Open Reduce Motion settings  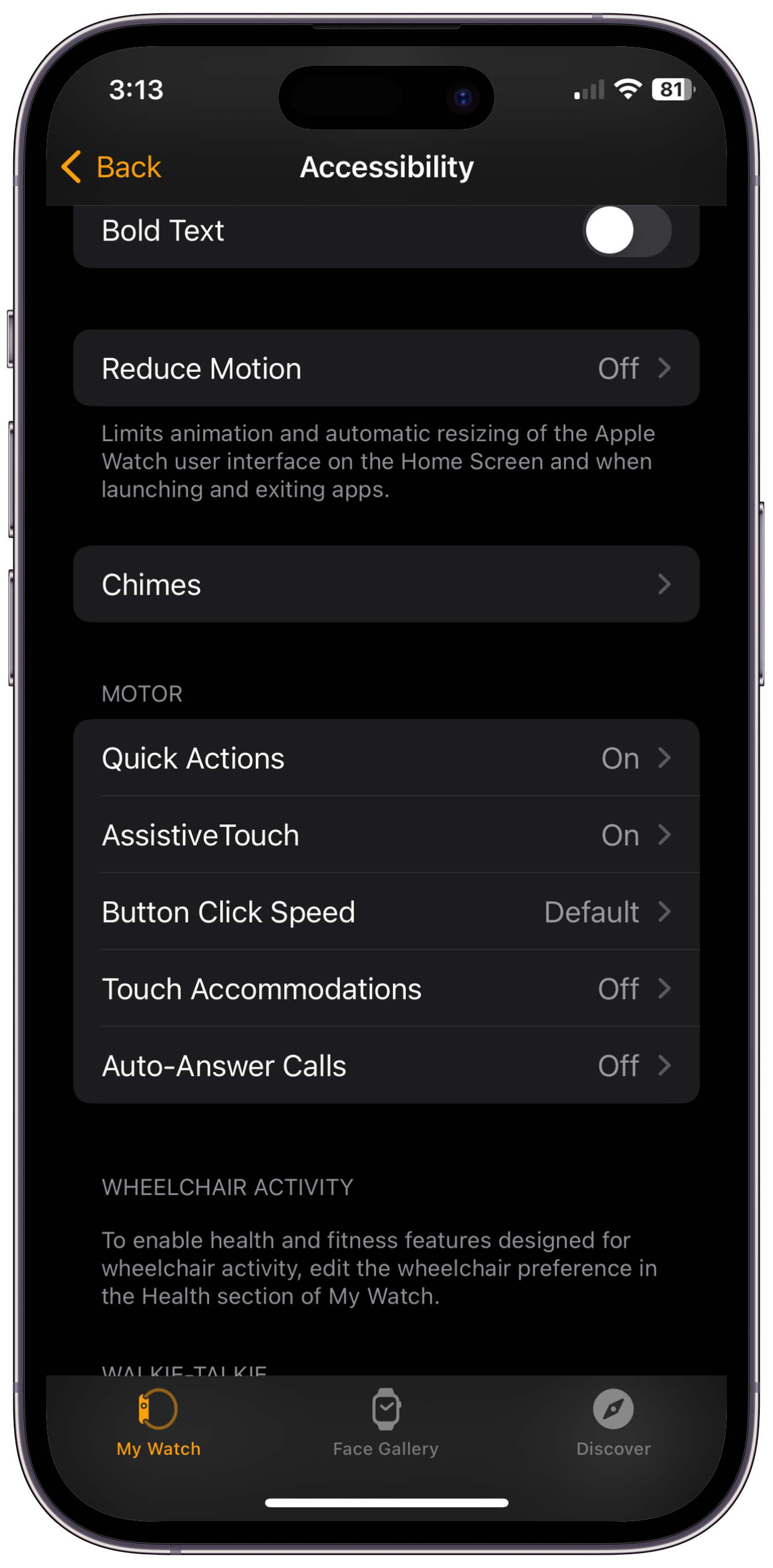point(386,368)
